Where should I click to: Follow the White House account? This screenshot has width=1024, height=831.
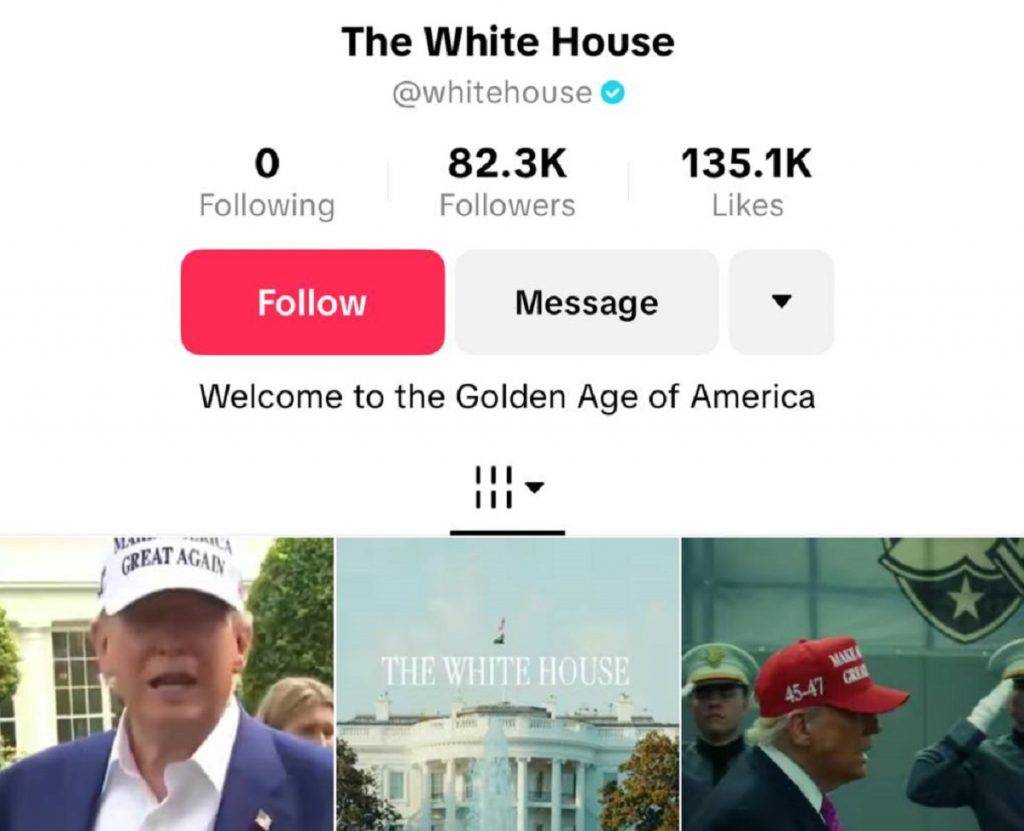[x=312, y=302]
